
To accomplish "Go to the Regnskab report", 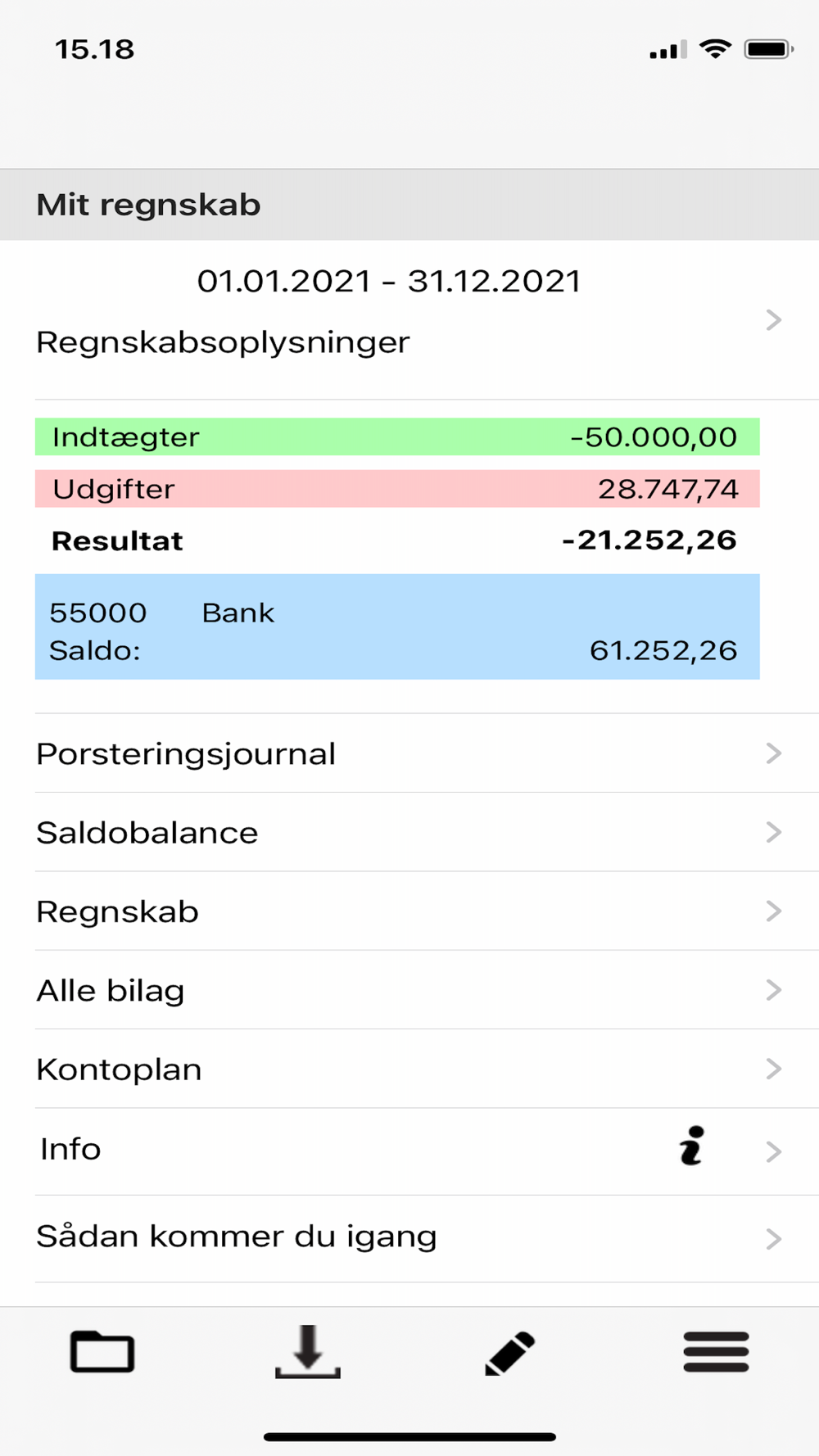I will pyautogui.click(x=408, y=911).
